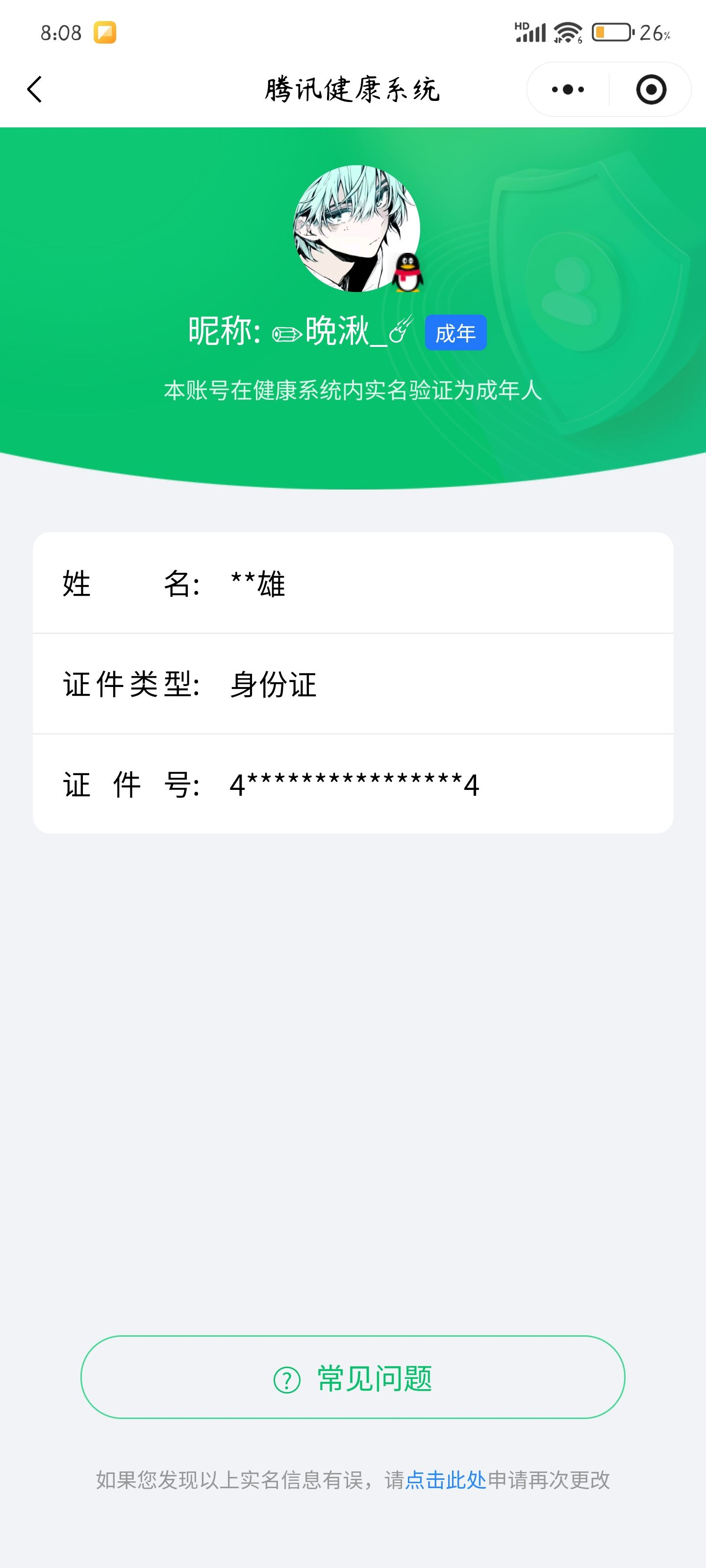Tap the 证件类型 field to change type

(131, 685)
